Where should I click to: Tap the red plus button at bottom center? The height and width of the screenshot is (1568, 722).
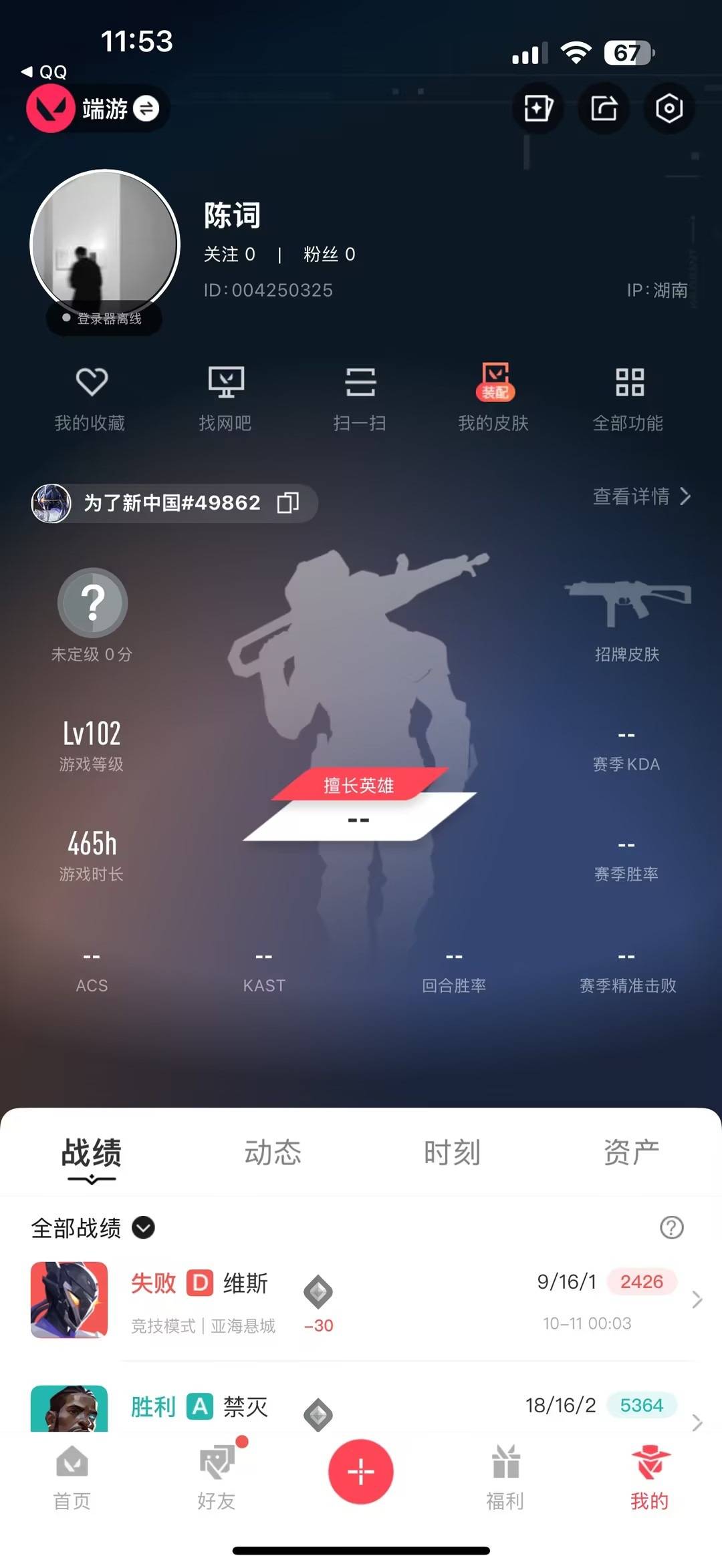click(x=361, y=1472)
